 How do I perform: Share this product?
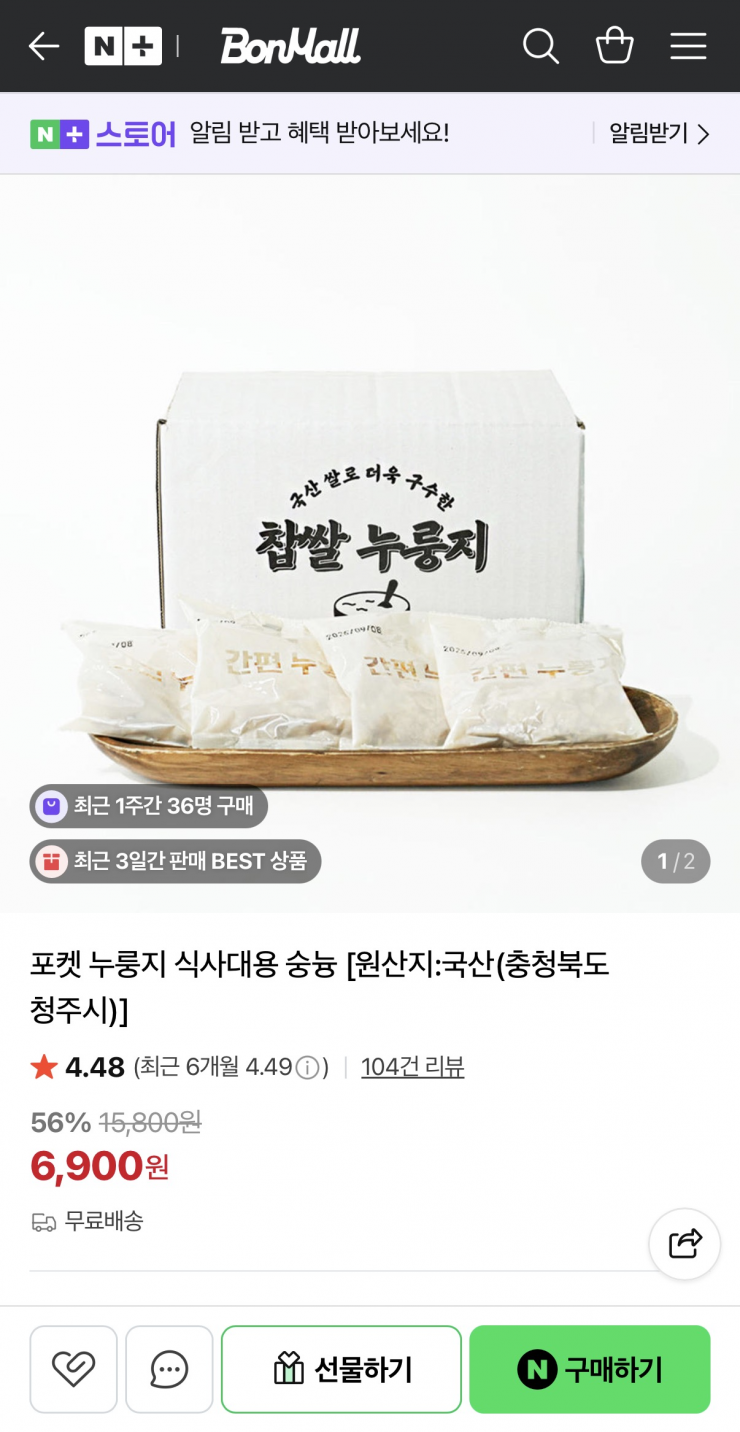pyautogui.click(x=685, y=1244)
